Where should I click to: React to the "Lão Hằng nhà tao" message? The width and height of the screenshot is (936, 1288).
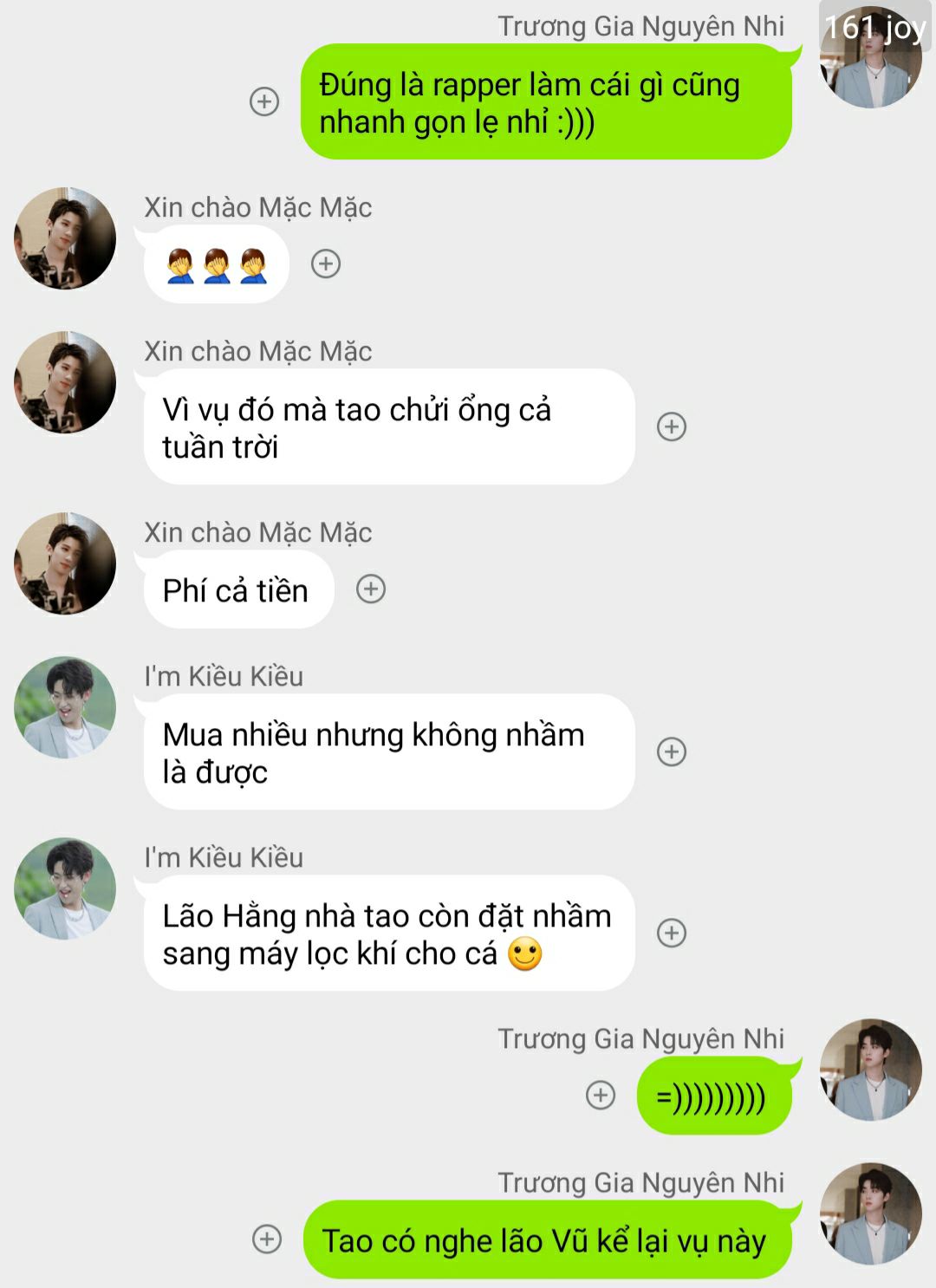pyautogui.click(x=672, y=933)
